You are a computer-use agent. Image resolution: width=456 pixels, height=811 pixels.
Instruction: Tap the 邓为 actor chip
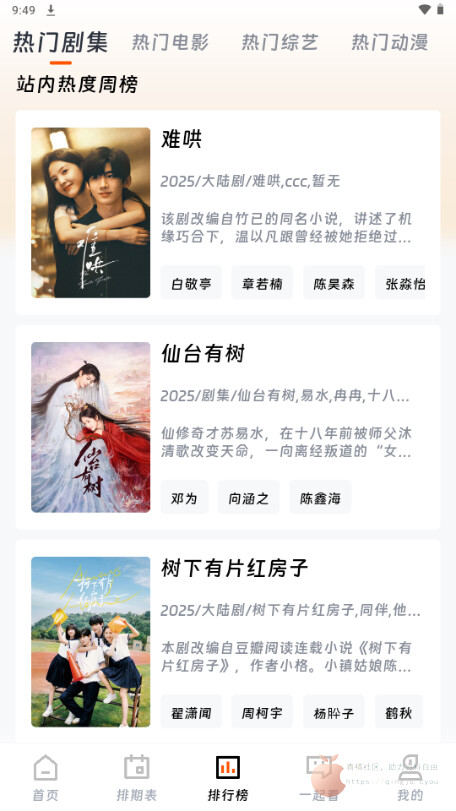[x=184, y=498]
